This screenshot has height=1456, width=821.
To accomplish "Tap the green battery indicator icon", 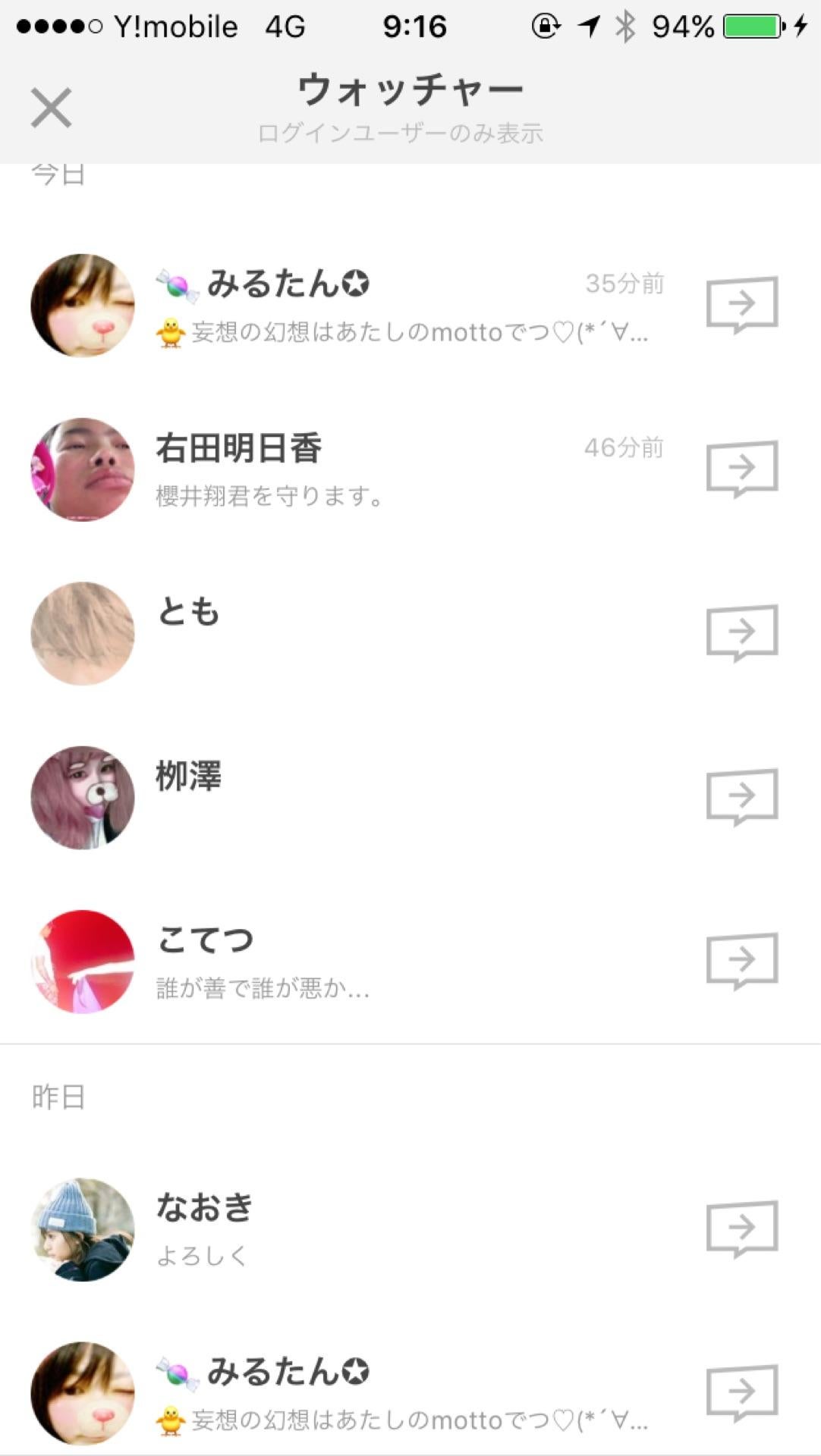I will click(751, 25).
